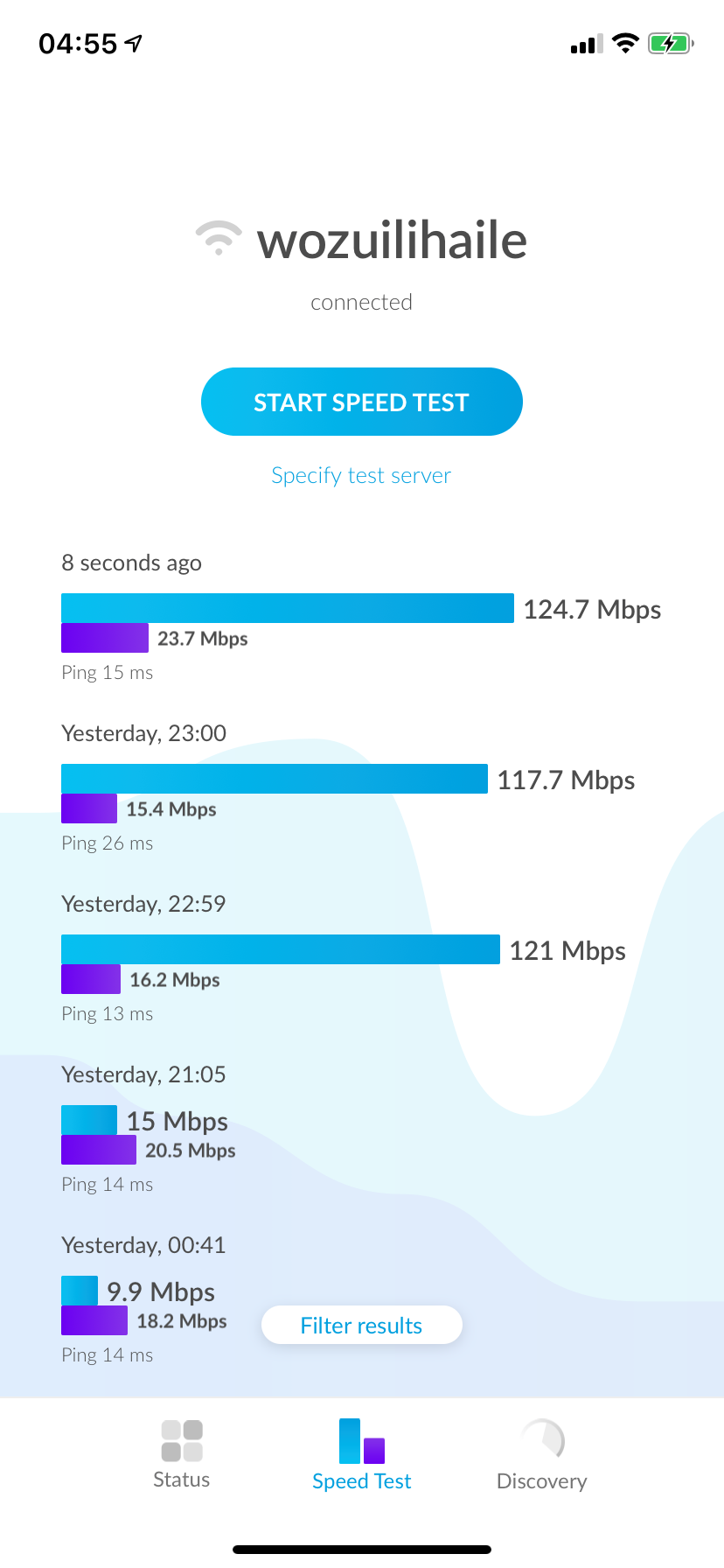Open Specify test server link

[361, 475]
